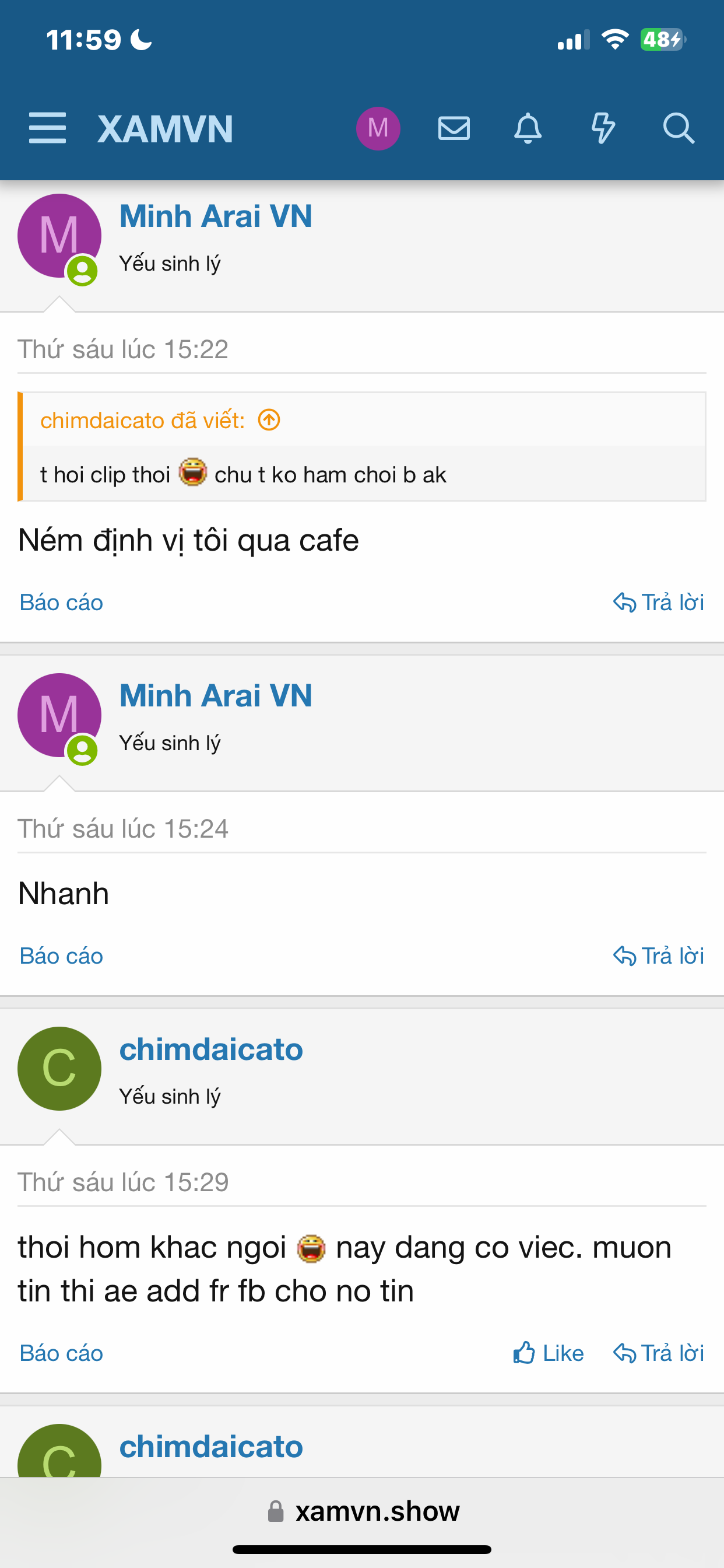Open the account avatar in header
This screenshot has height=1568, width=724.
[x=378, y=128]
